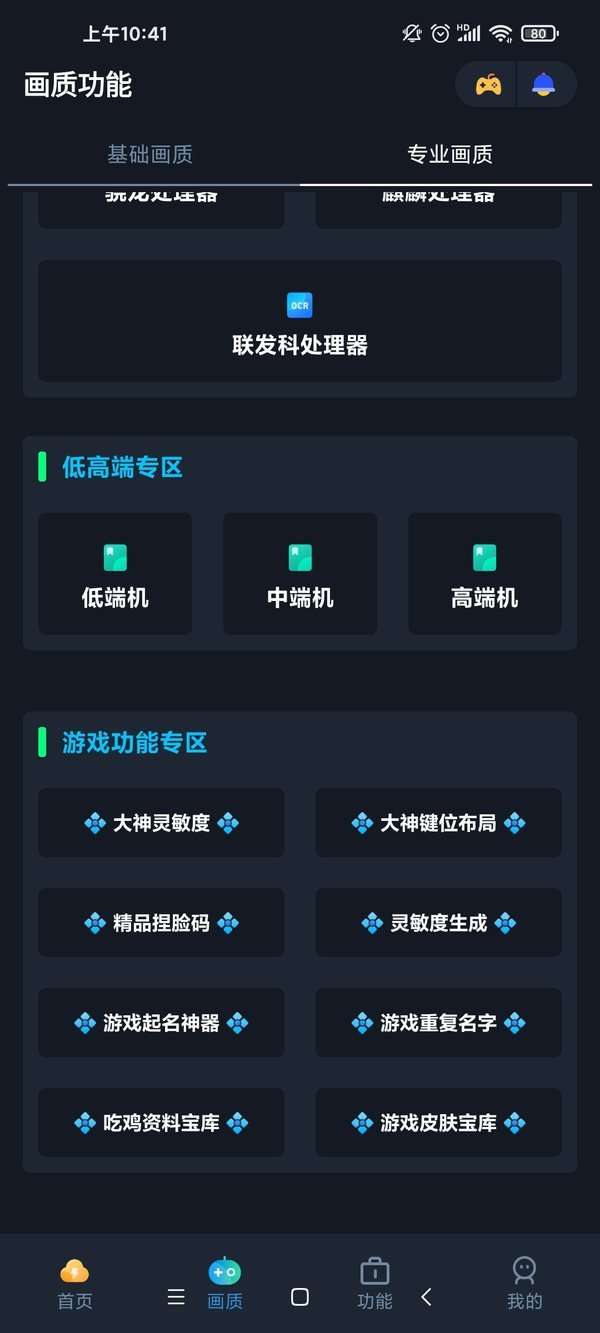Open 精品捏脸码
The height and width of the screenshot is (1333, 600).
click(161, 923)
